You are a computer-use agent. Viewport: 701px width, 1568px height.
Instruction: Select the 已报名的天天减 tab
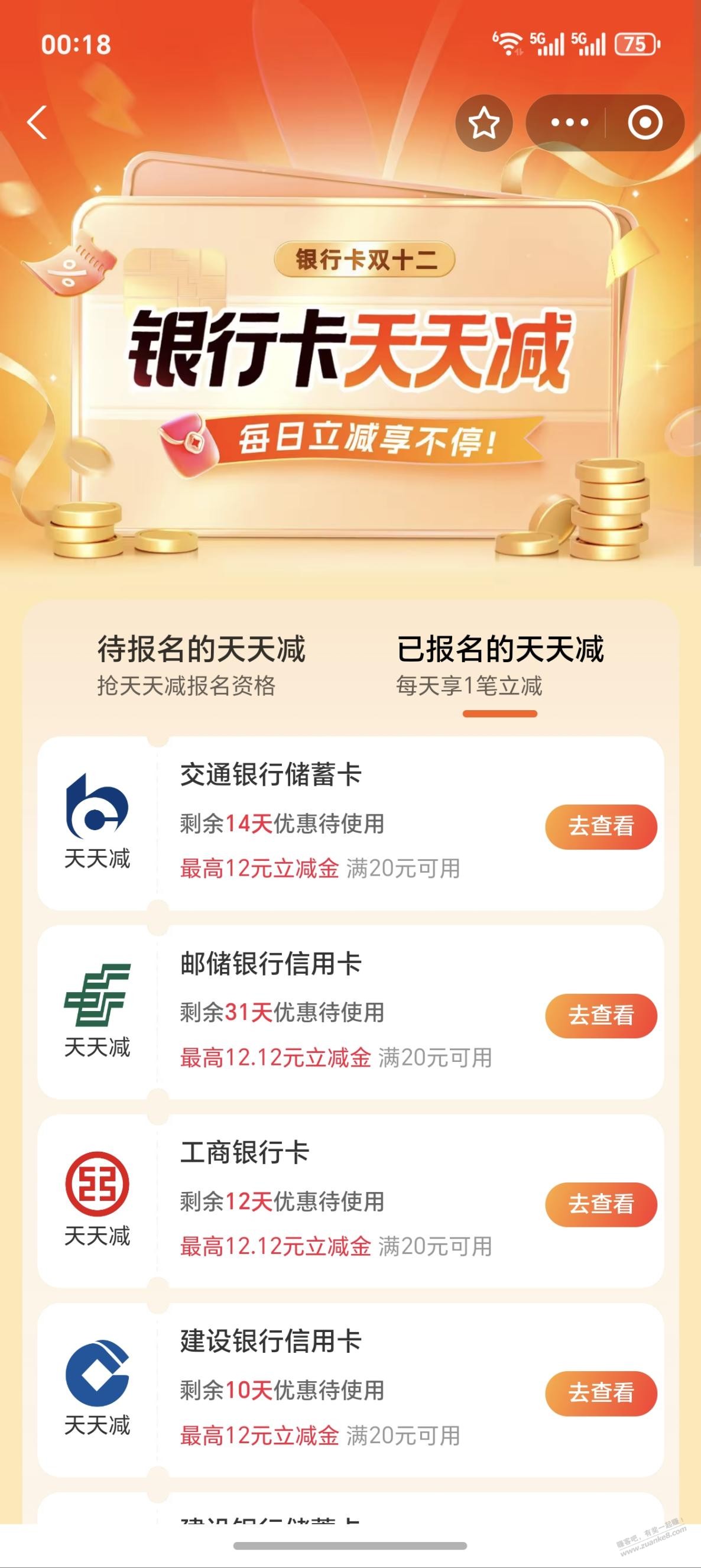tap(499, 665)
